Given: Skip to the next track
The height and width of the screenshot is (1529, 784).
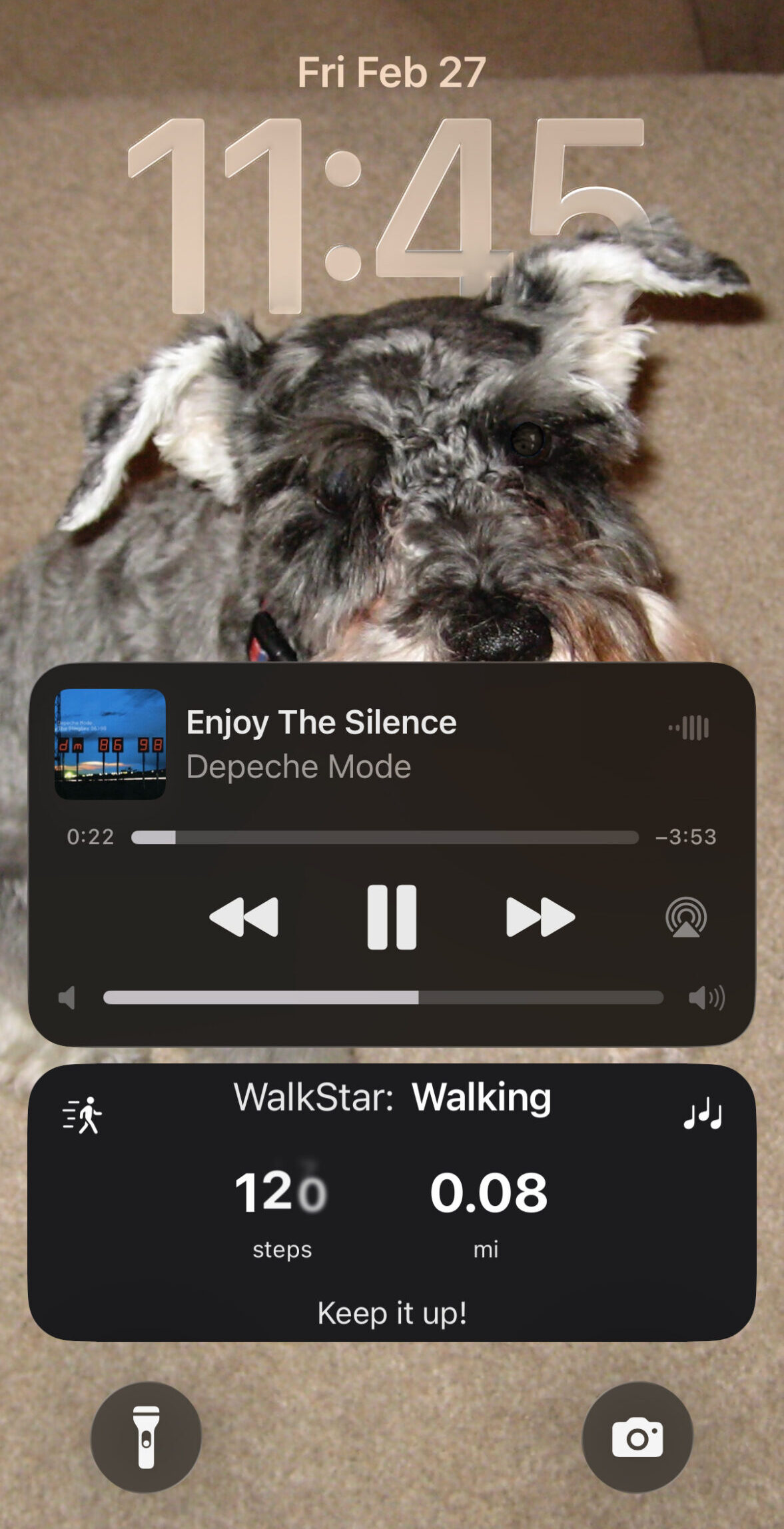Looking at the screenshot, I should click(x=540, y=917).
